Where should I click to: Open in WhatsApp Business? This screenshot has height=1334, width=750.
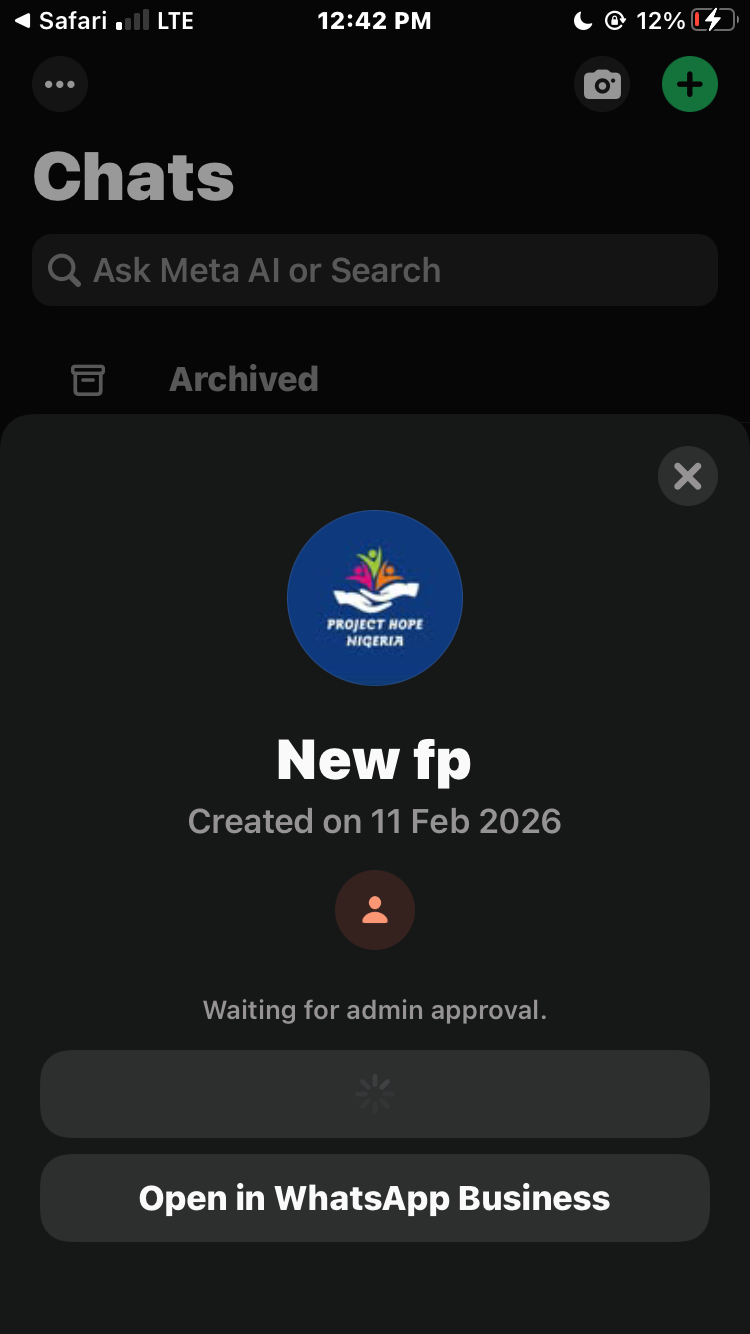375,1198
